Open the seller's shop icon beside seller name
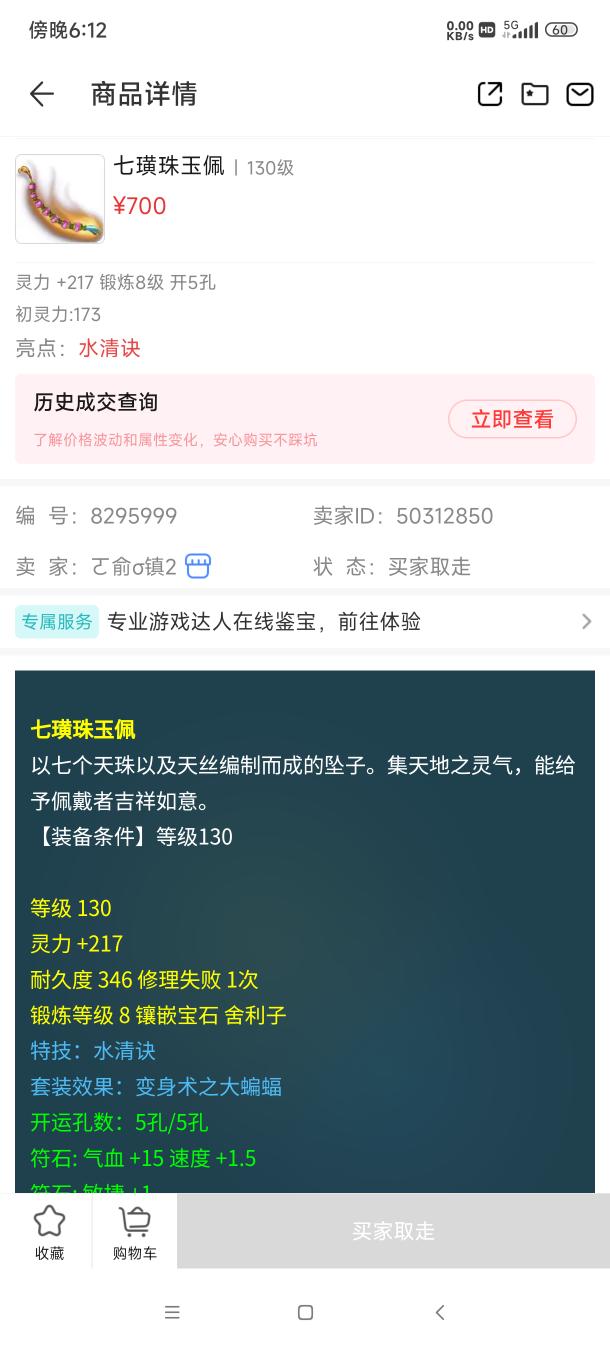 click(x=198, y=567)
